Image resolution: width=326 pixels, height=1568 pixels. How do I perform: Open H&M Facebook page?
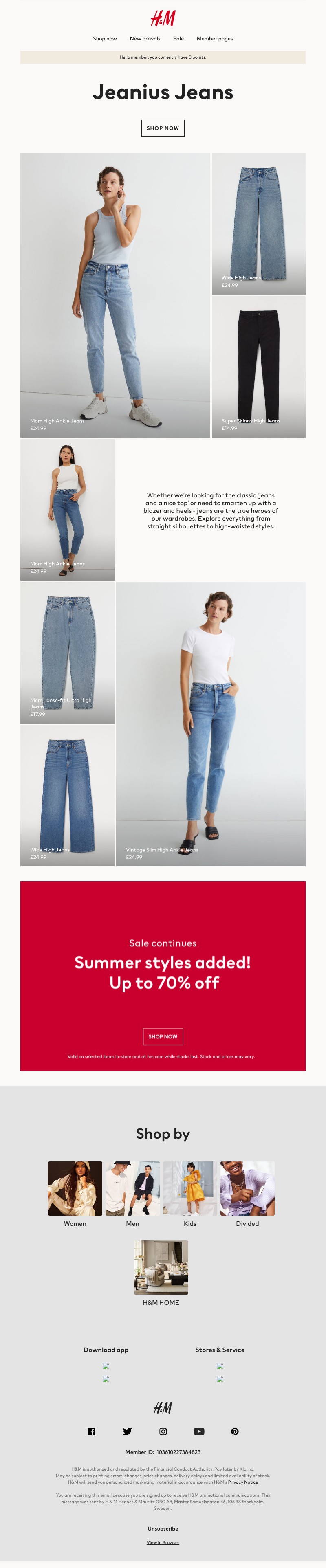tap(91, 1432)
